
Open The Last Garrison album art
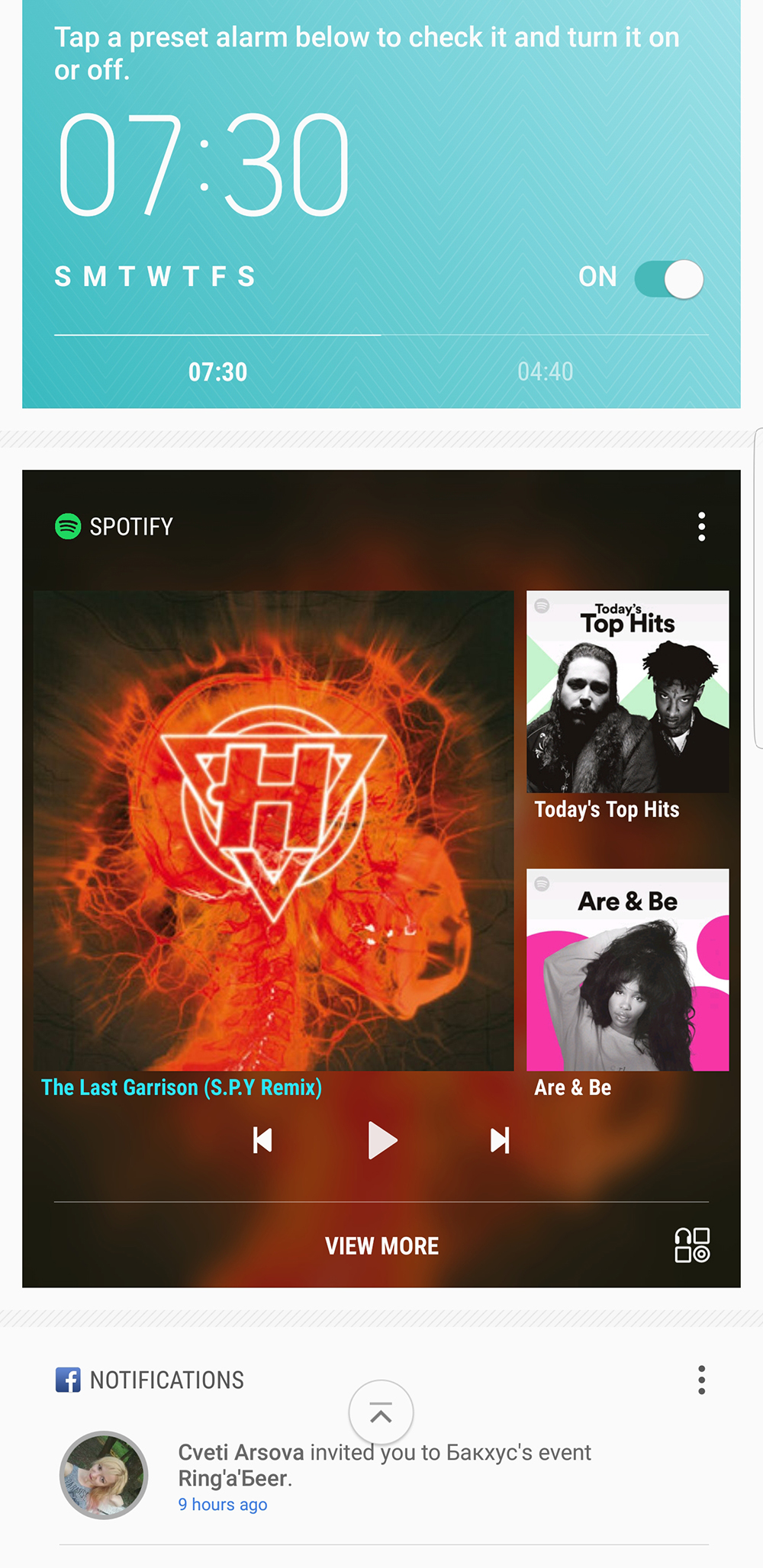(x=273, y=831)
